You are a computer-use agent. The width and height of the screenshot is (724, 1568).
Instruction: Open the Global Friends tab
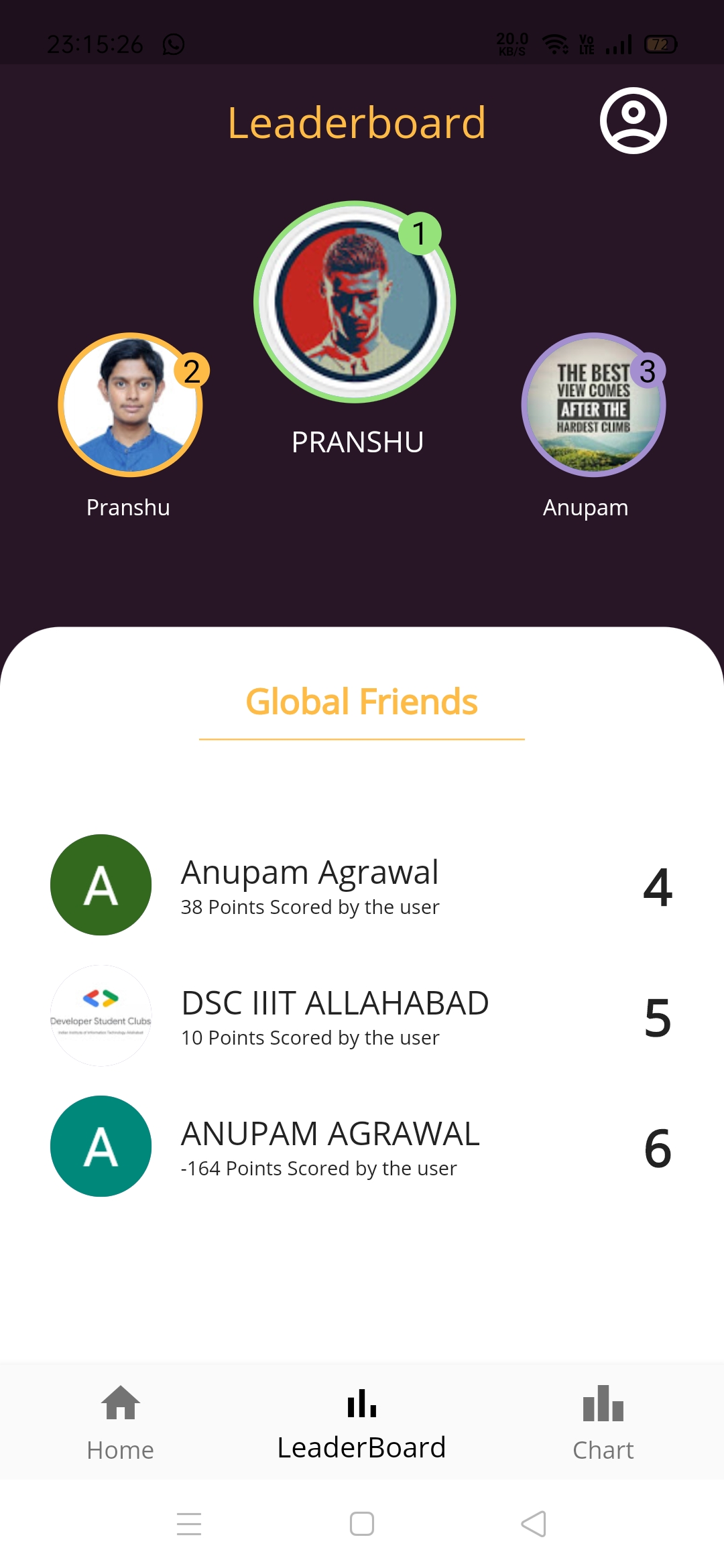click(361, 702)
